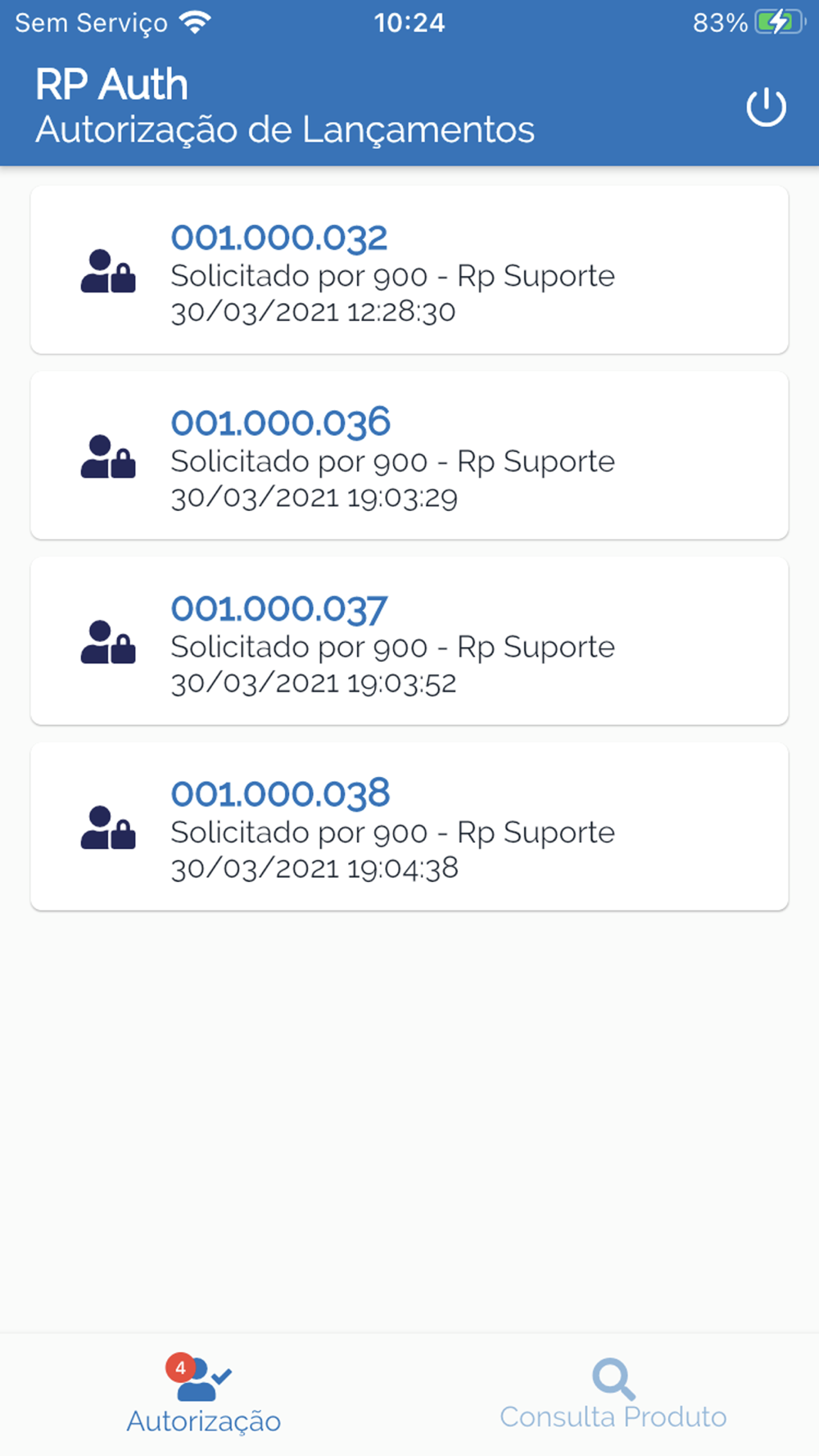The height and width of the screenshot is (1456, 819).
Task: View authorization request 001.000.038
Action: coord(409,827)
